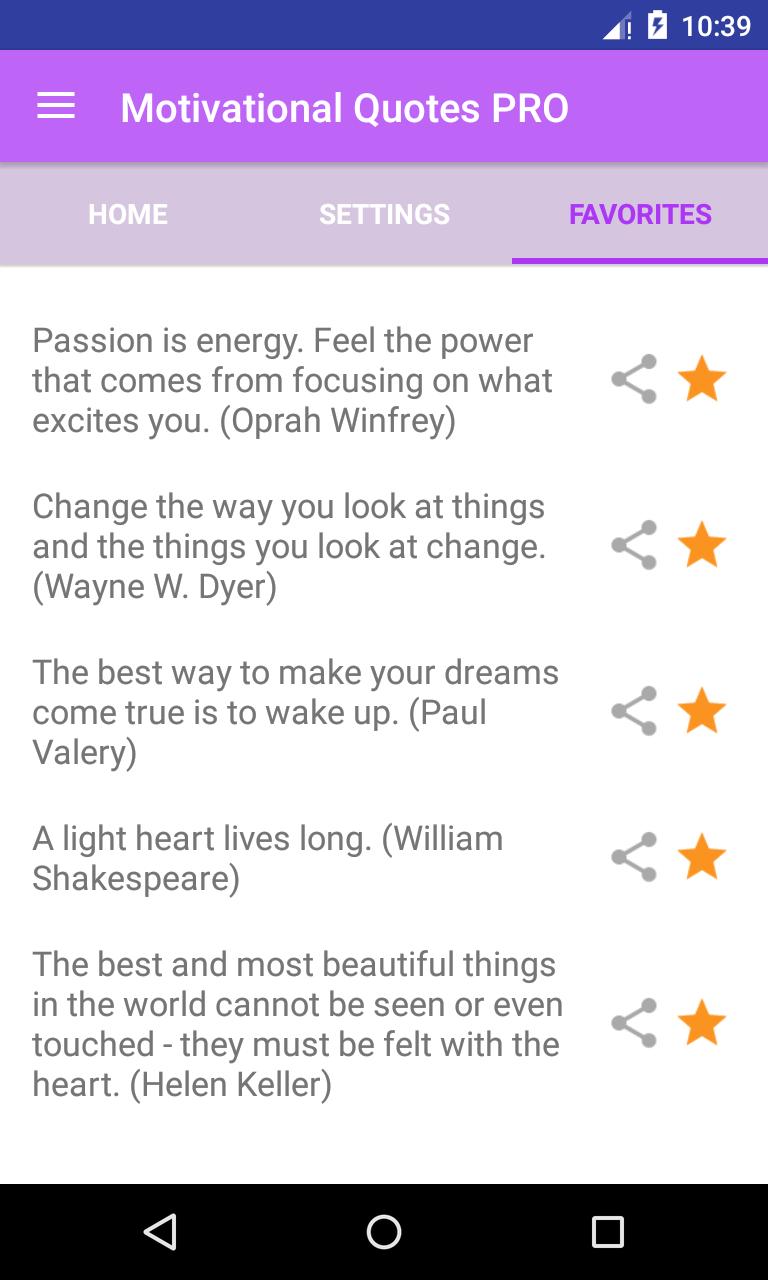Switch to the HOME tab
This screenshot has width=768, height=1280.
[127, 214]
